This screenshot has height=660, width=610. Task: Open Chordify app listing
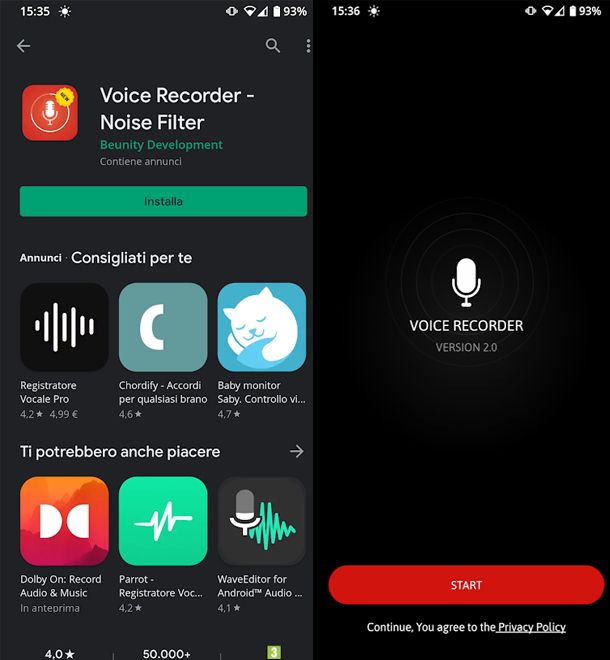(163, 327)
